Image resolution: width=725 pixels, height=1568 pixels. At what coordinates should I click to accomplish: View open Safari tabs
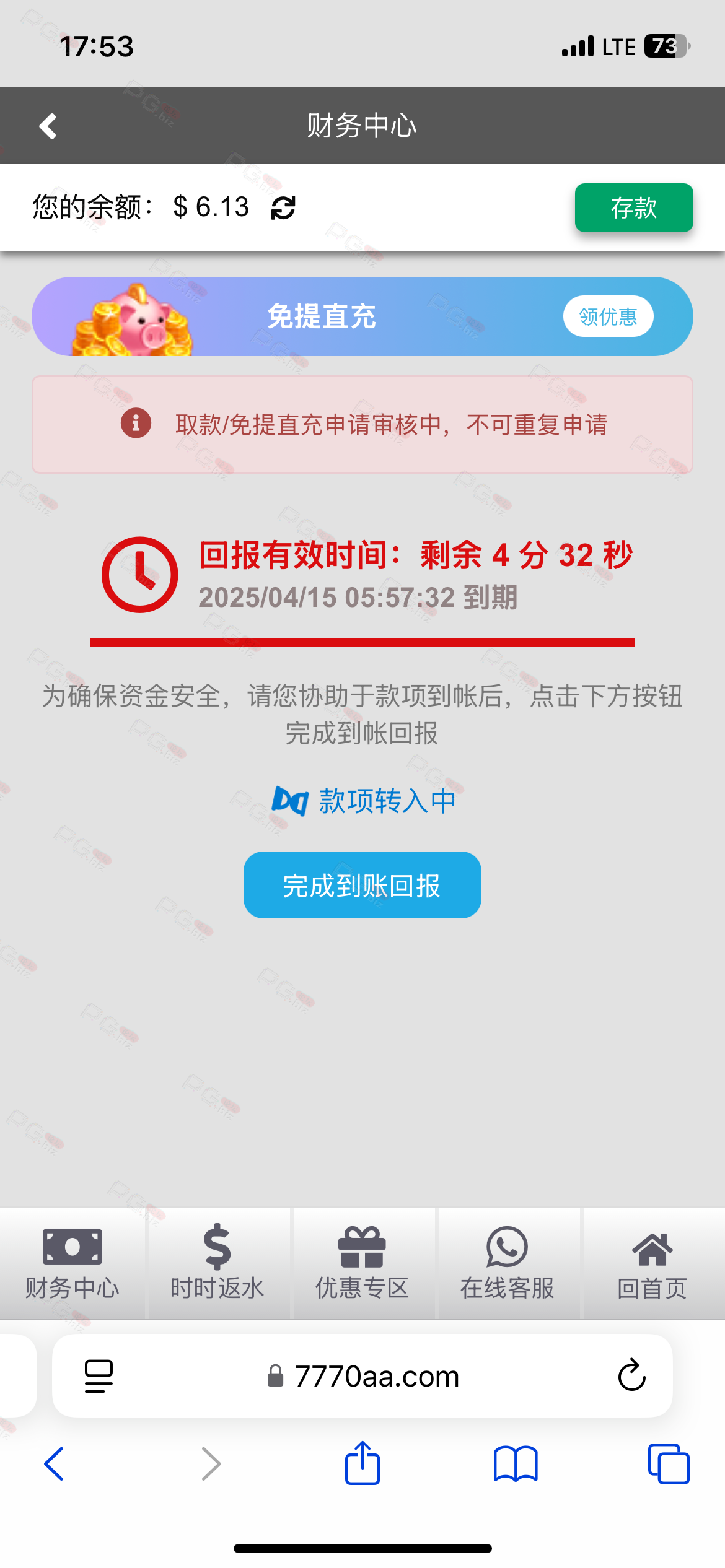click(x=669, y=1464)
